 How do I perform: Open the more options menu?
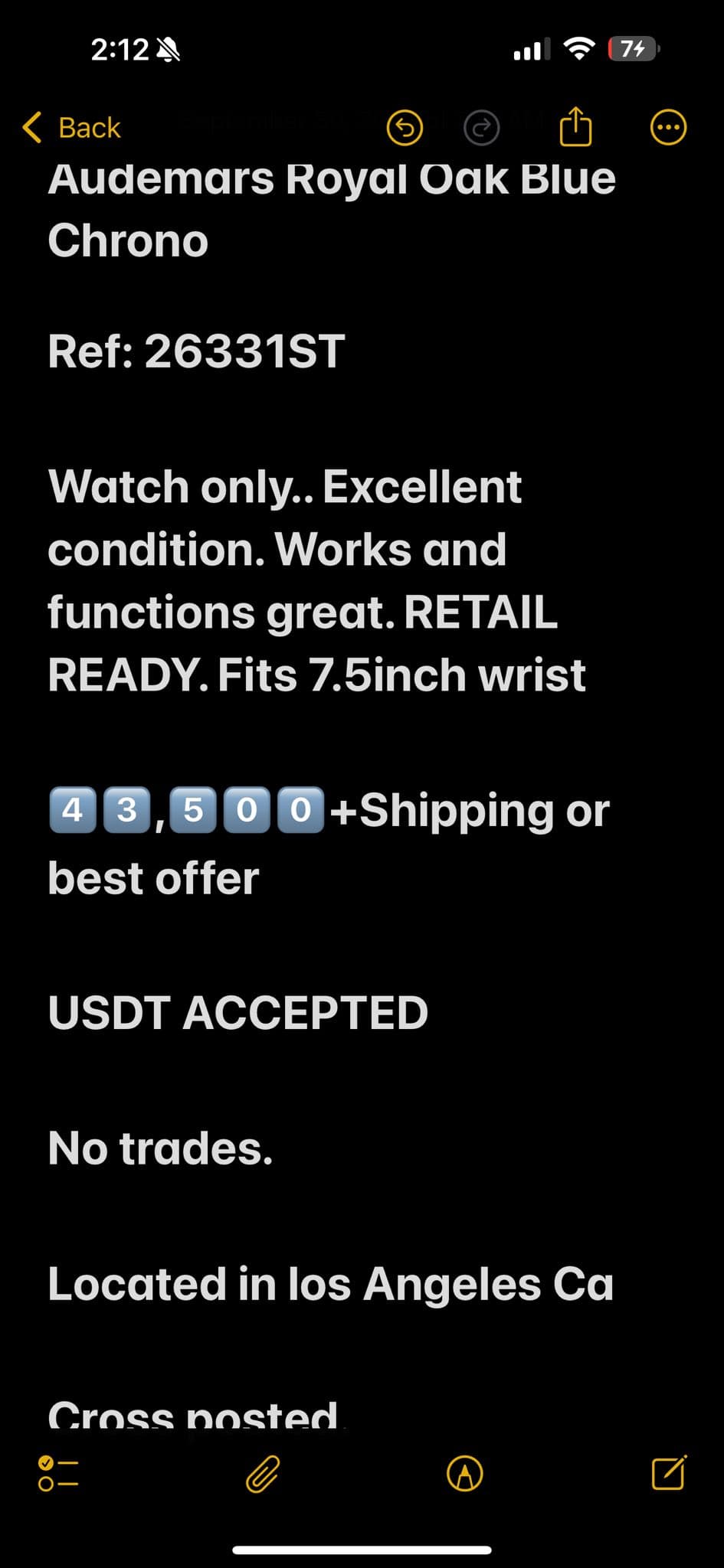pos(668,128)
